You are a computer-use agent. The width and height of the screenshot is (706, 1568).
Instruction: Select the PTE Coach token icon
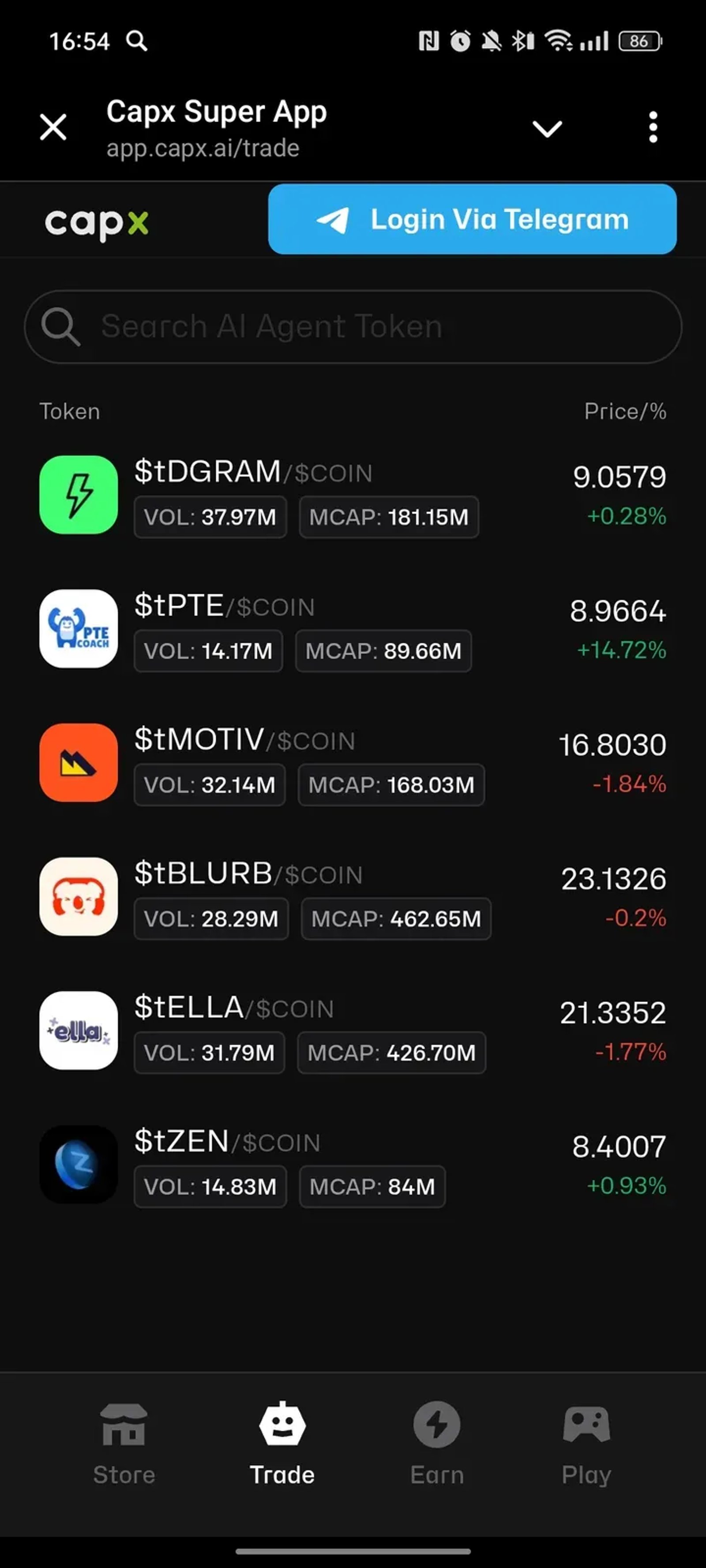click(78, 629)
